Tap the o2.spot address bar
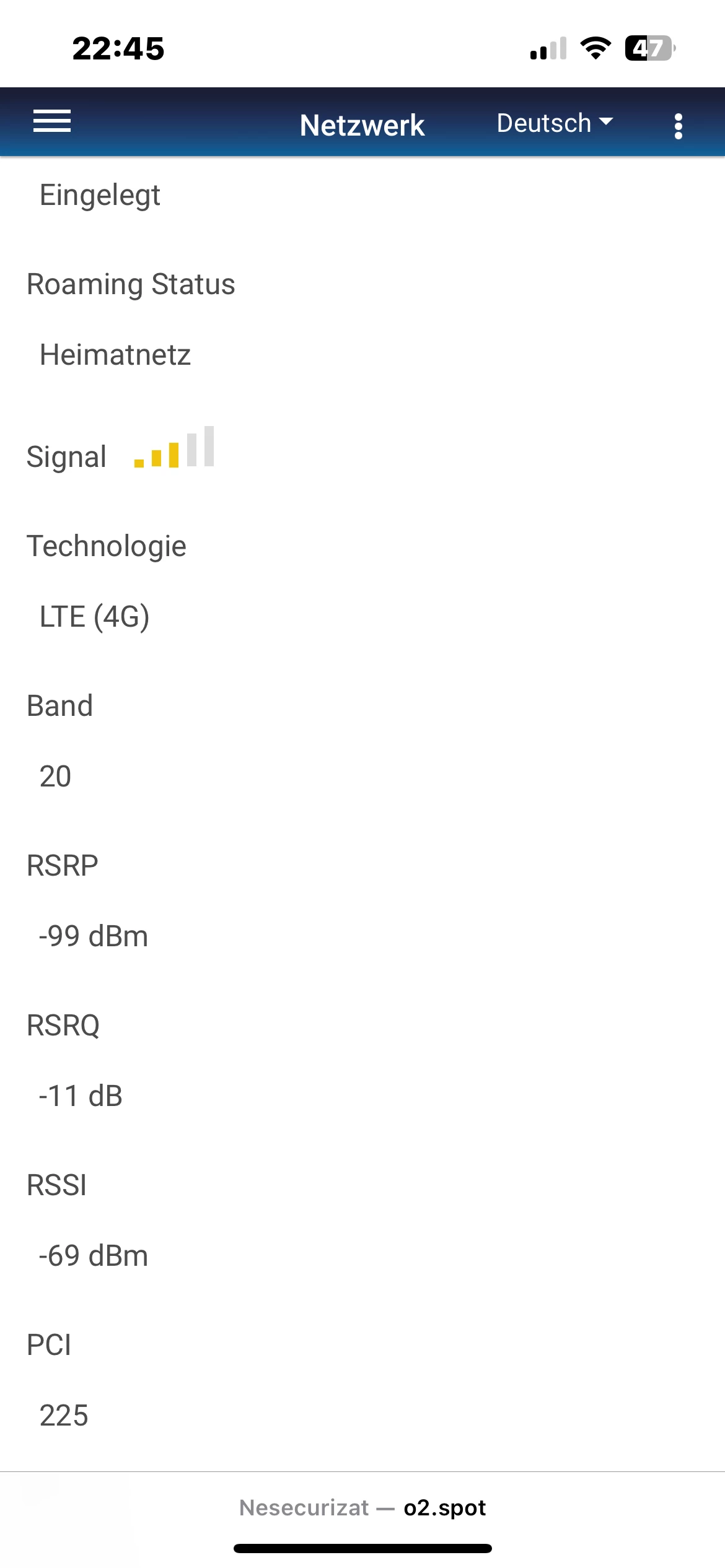This screenshot has width=725, height=1568. [362, 1507]
